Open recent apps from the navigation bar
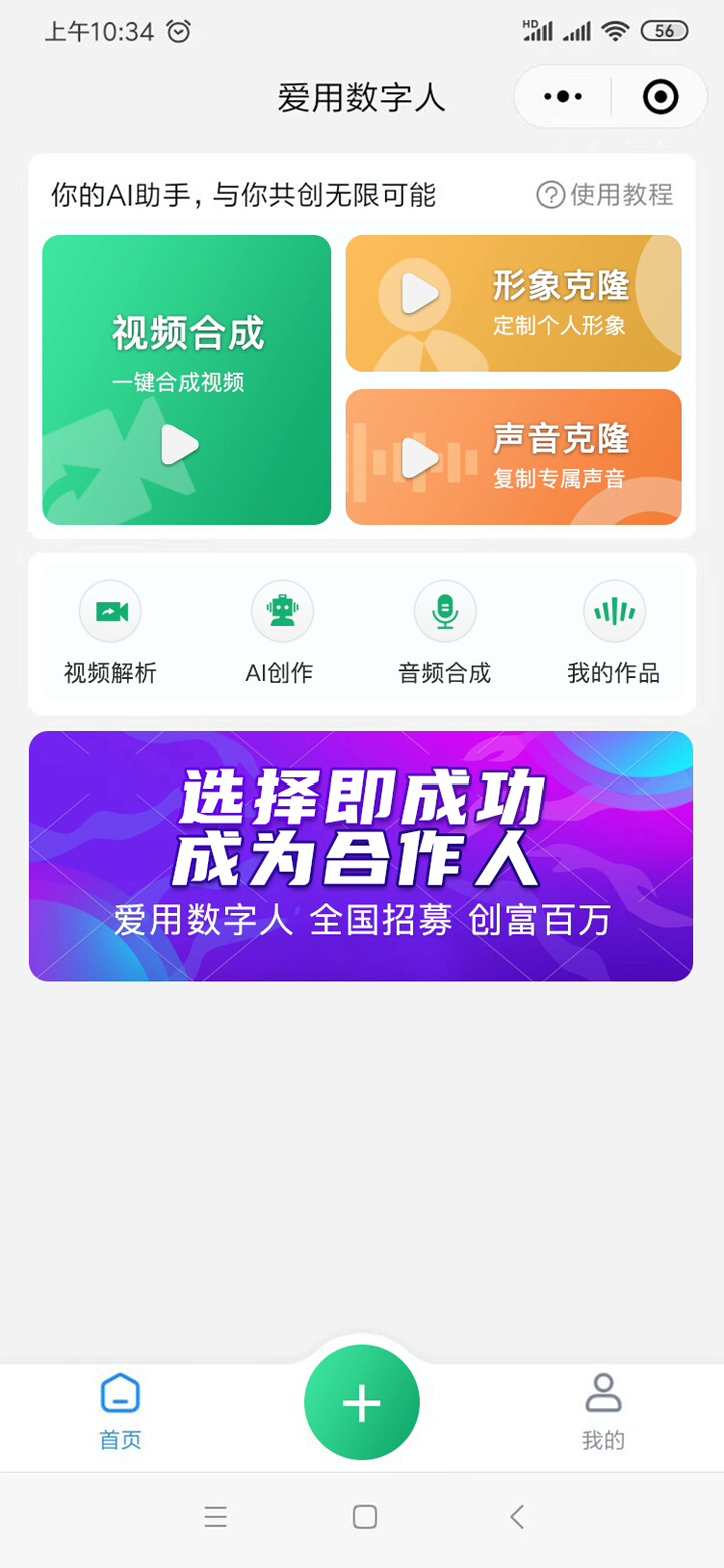The image size is (724, 1568). pos(216,1517)
